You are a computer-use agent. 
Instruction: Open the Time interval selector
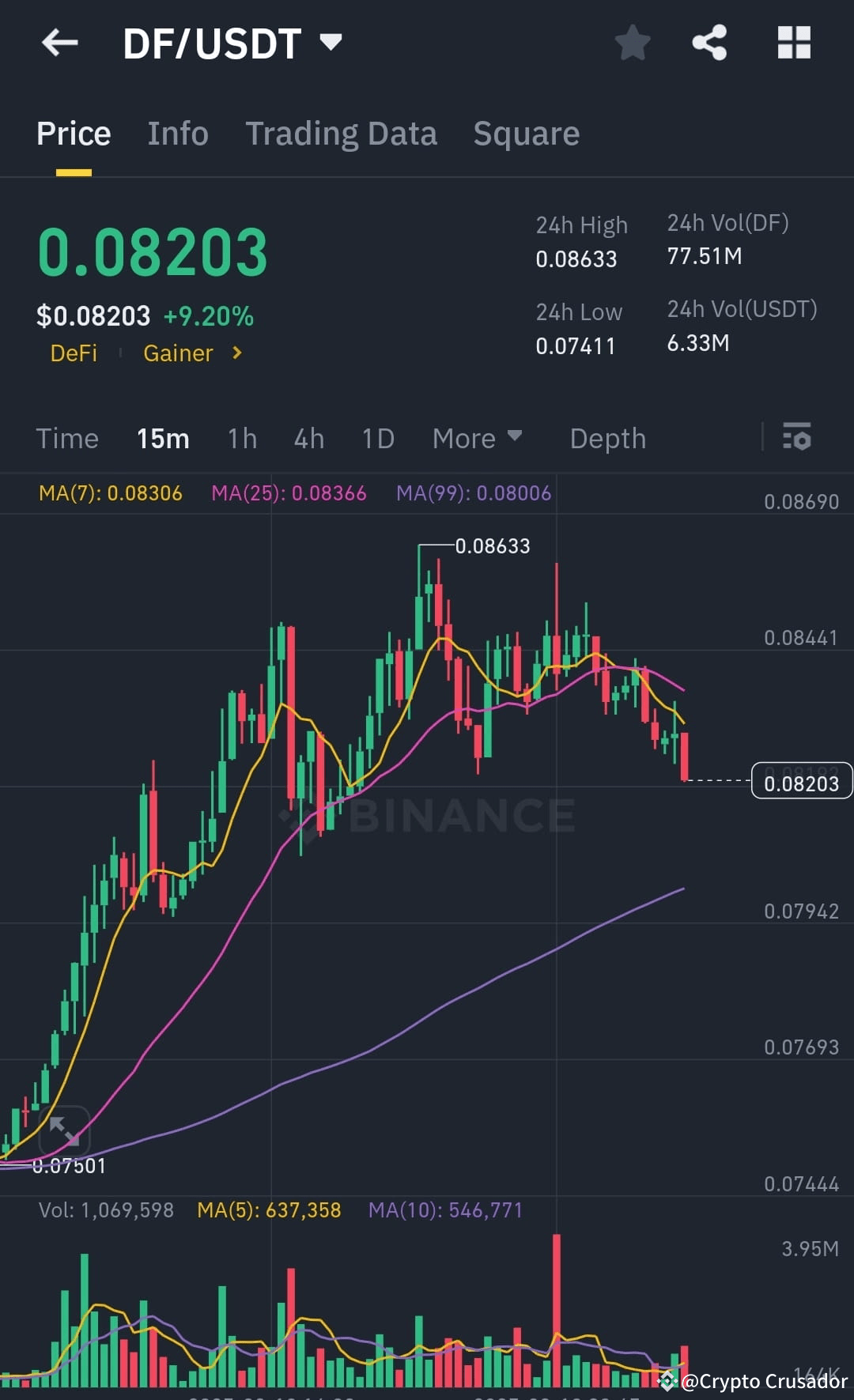pos(67,438)
